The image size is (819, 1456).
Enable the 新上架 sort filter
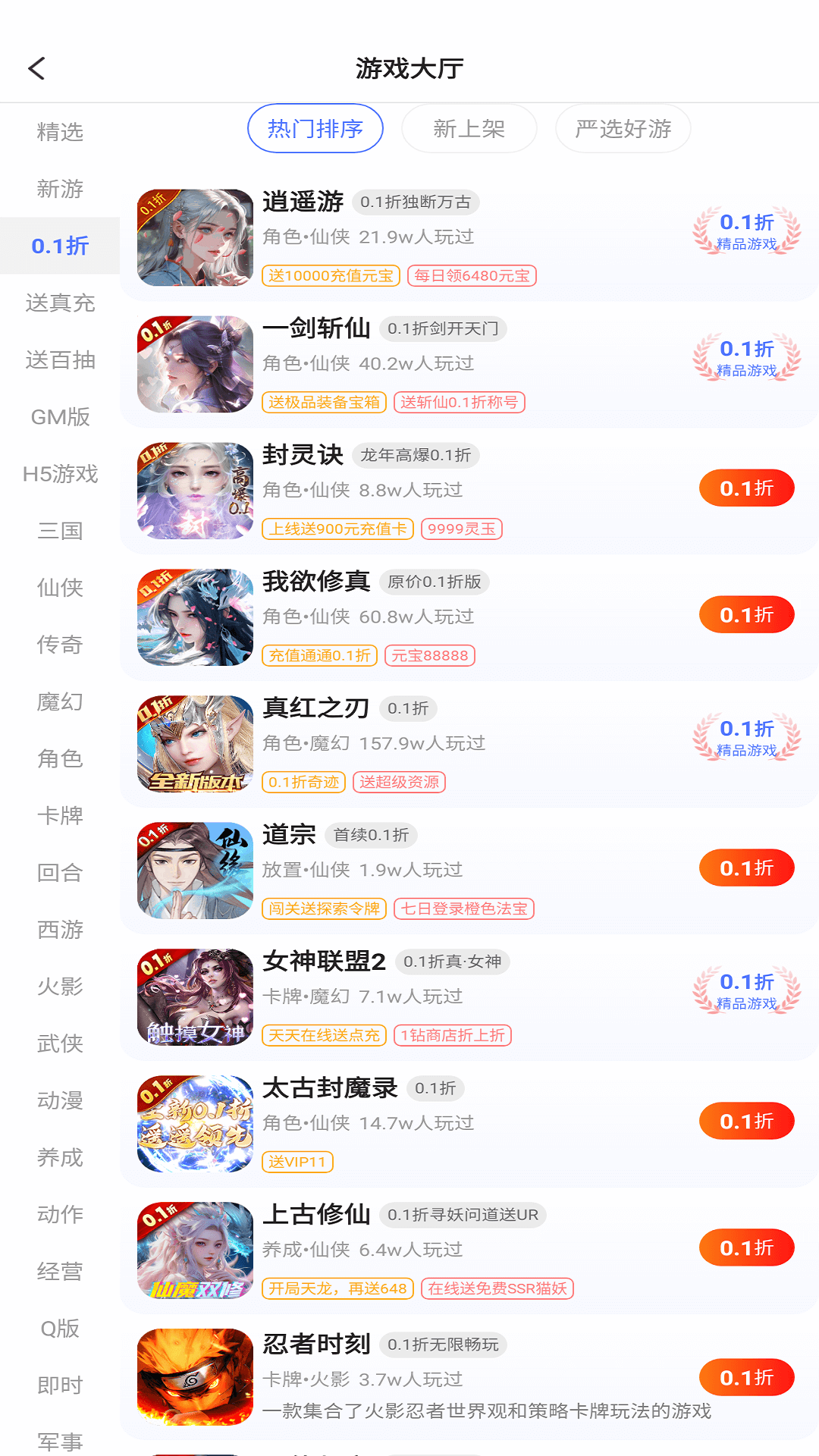[469, 128]
